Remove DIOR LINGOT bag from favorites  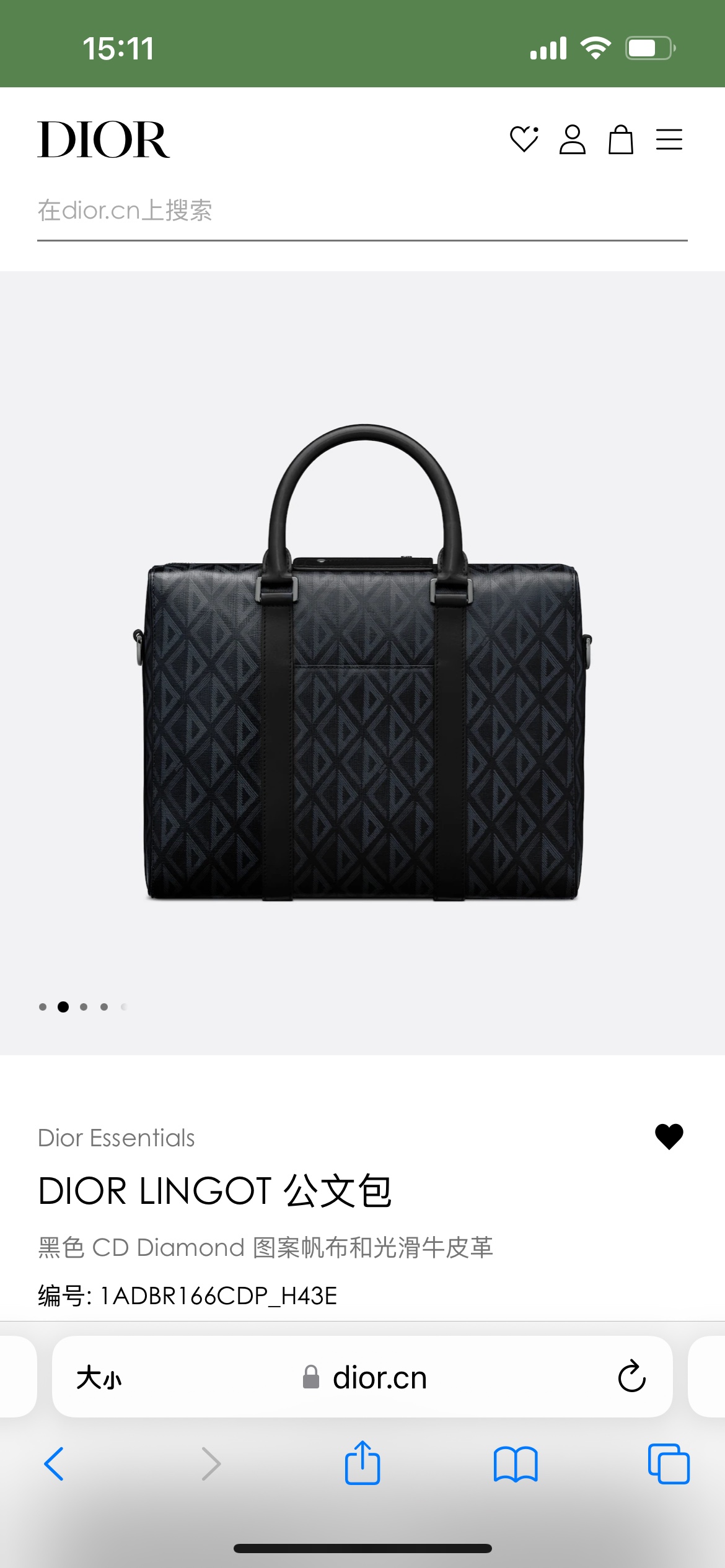coord(669,1136)
